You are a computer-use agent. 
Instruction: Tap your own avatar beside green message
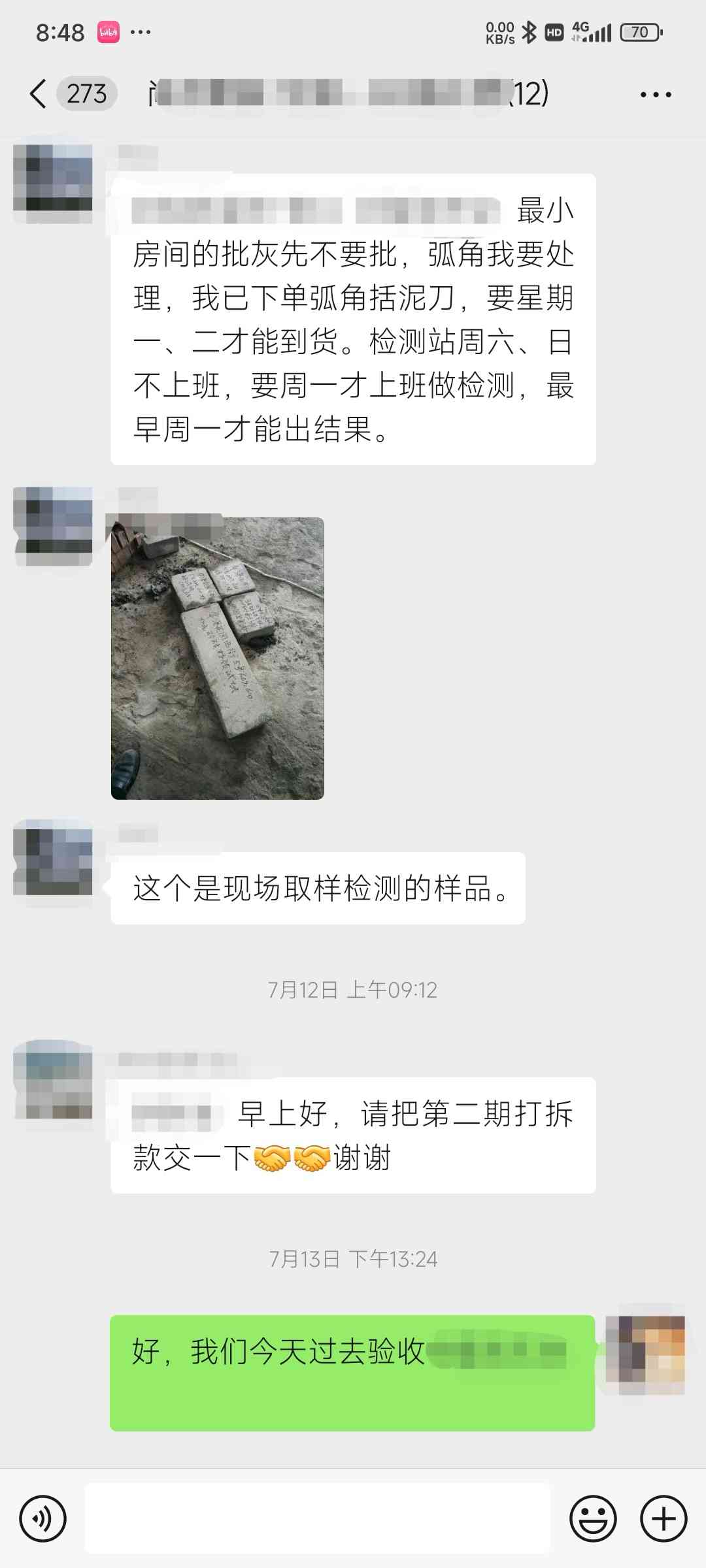[645, 1355]
